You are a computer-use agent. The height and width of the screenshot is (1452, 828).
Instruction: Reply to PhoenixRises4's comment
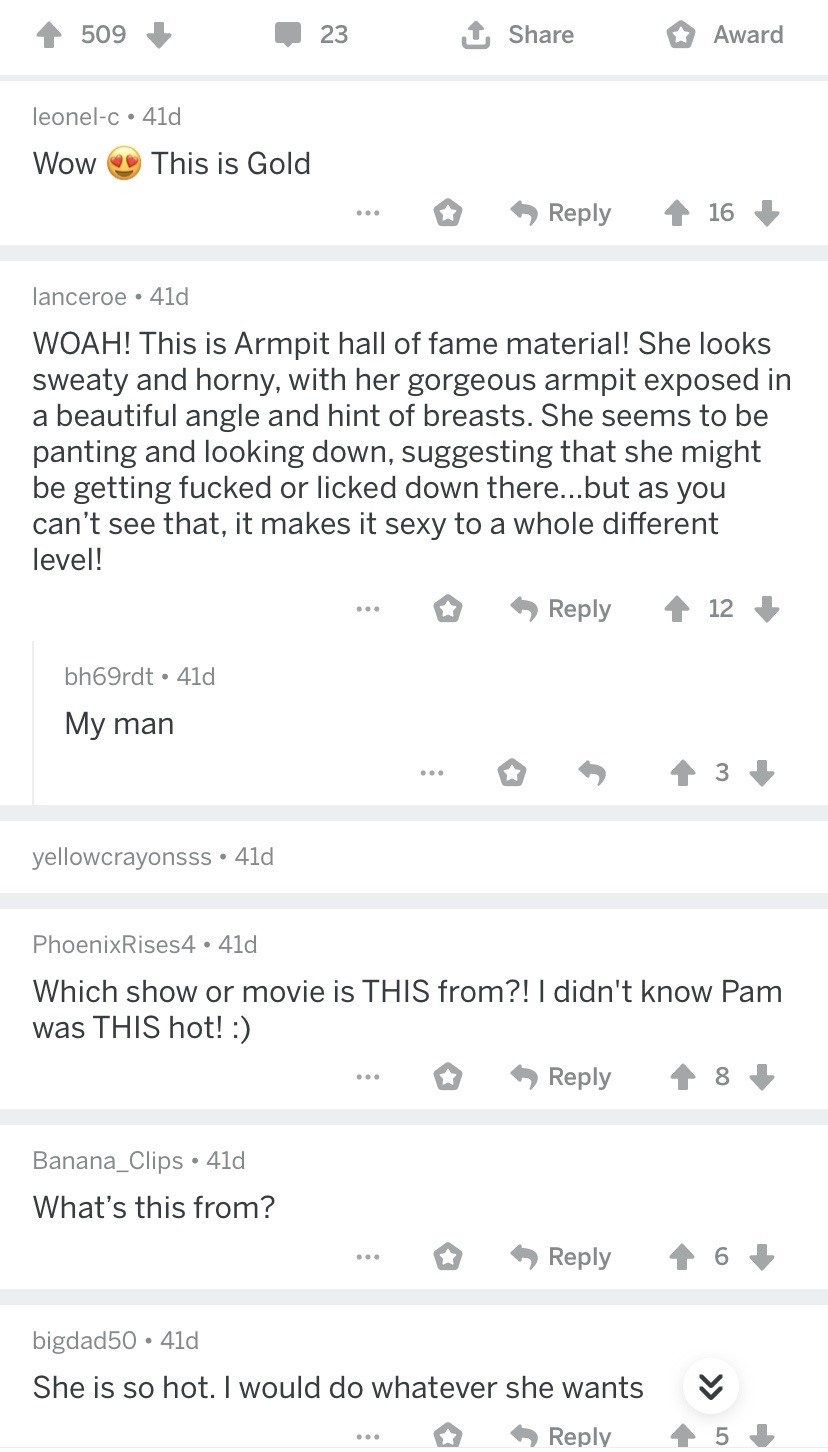click(x=561, y=1077)
